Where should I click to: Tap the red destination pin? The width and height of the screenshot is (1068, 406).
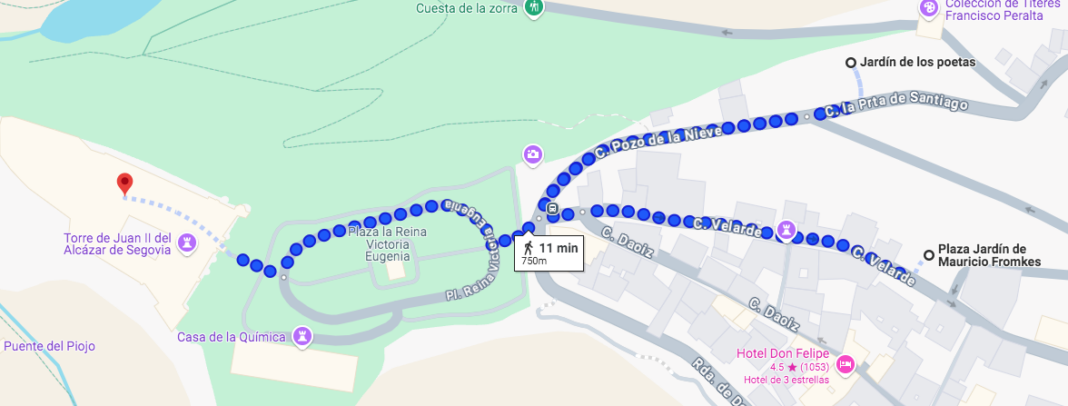[125, 184]
